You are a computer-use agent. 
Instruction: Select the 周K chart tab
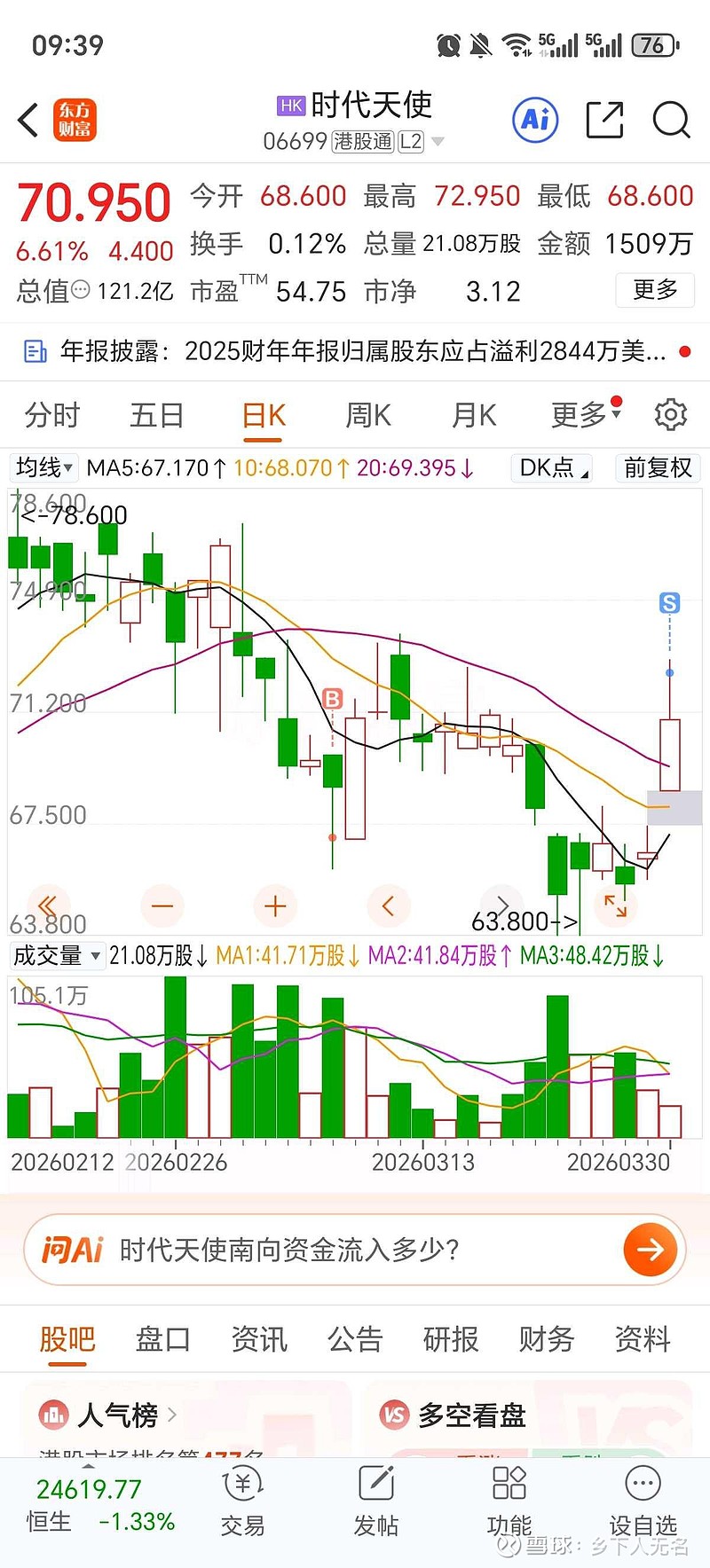pyautogui.click(x=368, y=415)
